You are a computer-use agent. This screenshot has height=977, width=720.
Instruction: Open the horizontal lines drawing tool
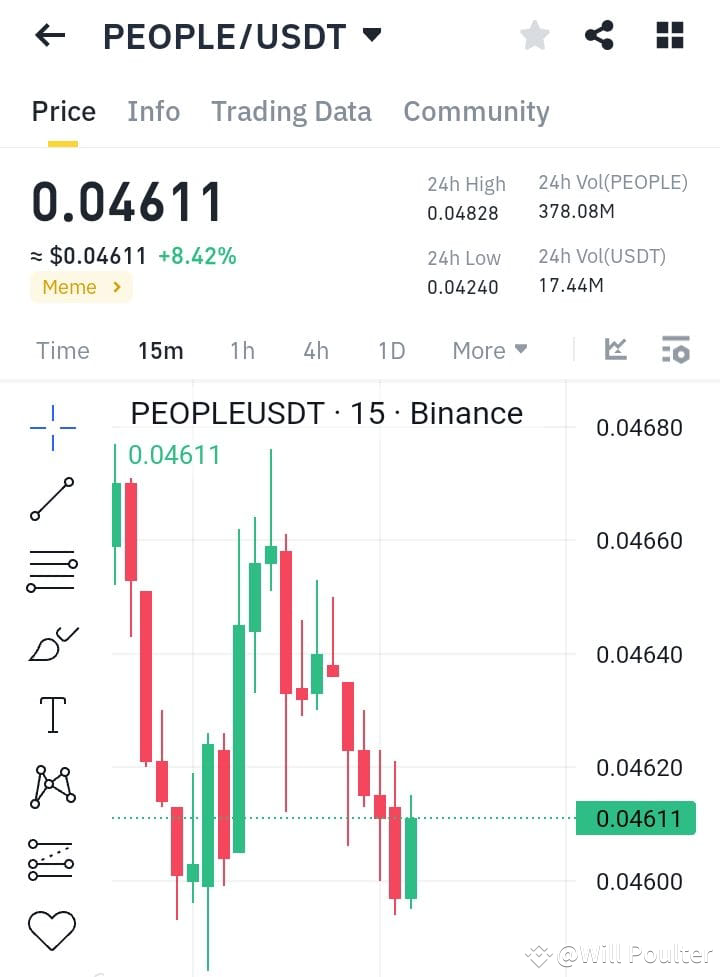point(52,570)
